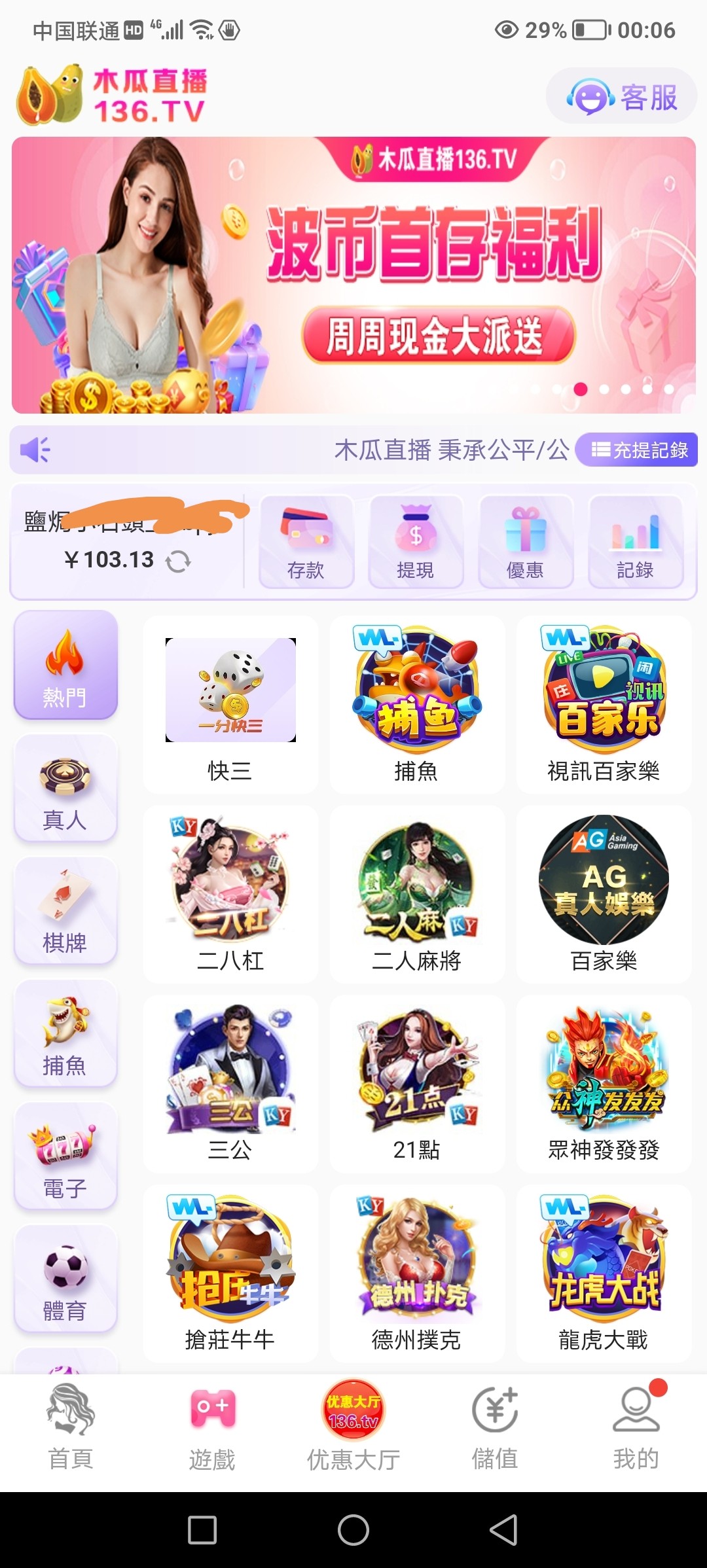Play 21點 game
The width and height of the screenshot is (707, 1568).
[417, 1084]
